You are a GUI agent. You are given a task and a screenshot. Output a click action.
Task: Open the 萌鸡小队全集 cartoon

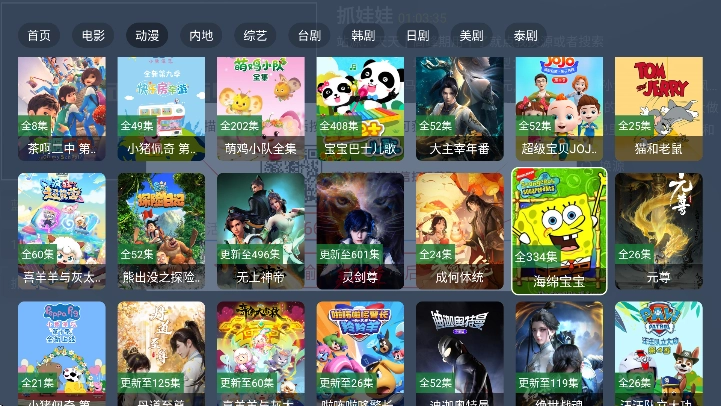pos(260,105)
